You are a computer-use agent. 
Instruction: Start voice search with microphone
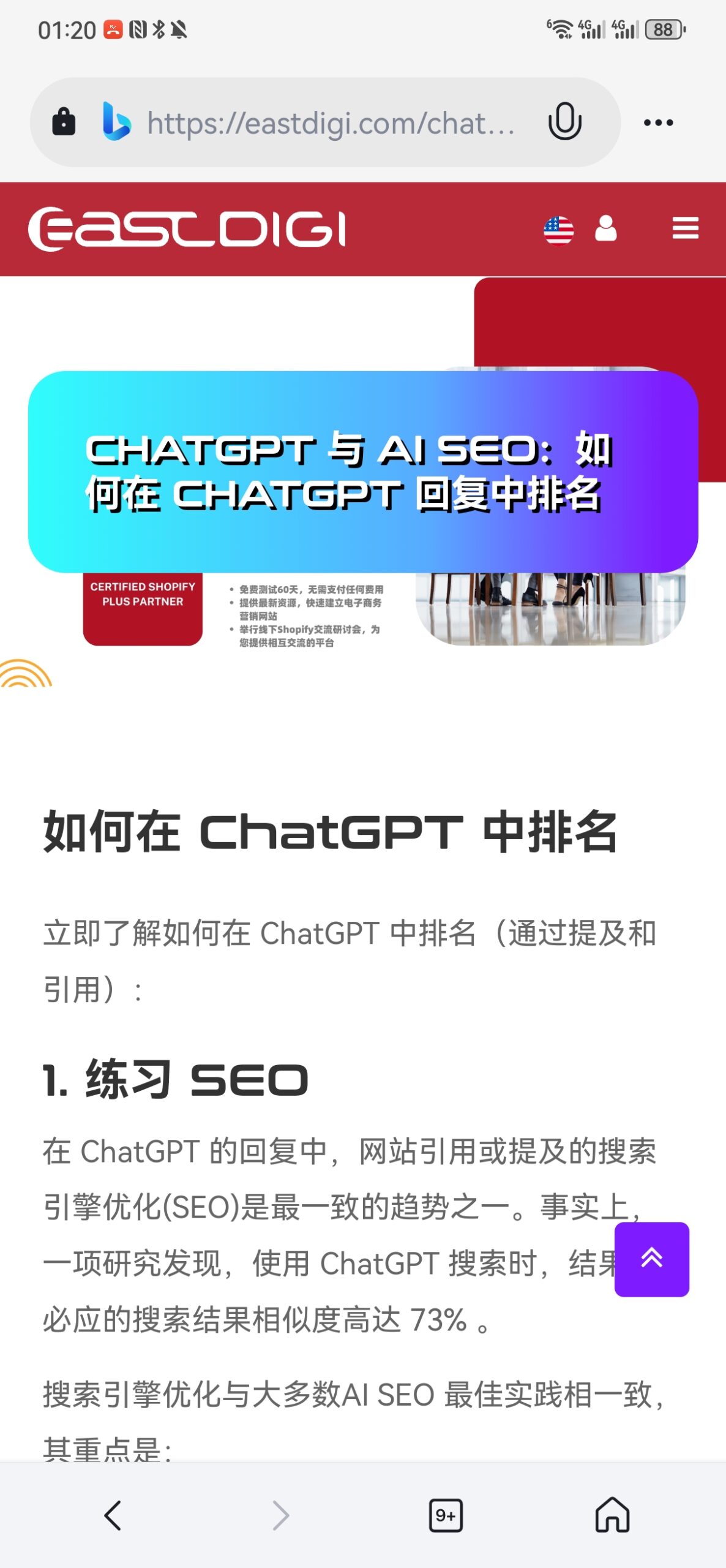564,122
